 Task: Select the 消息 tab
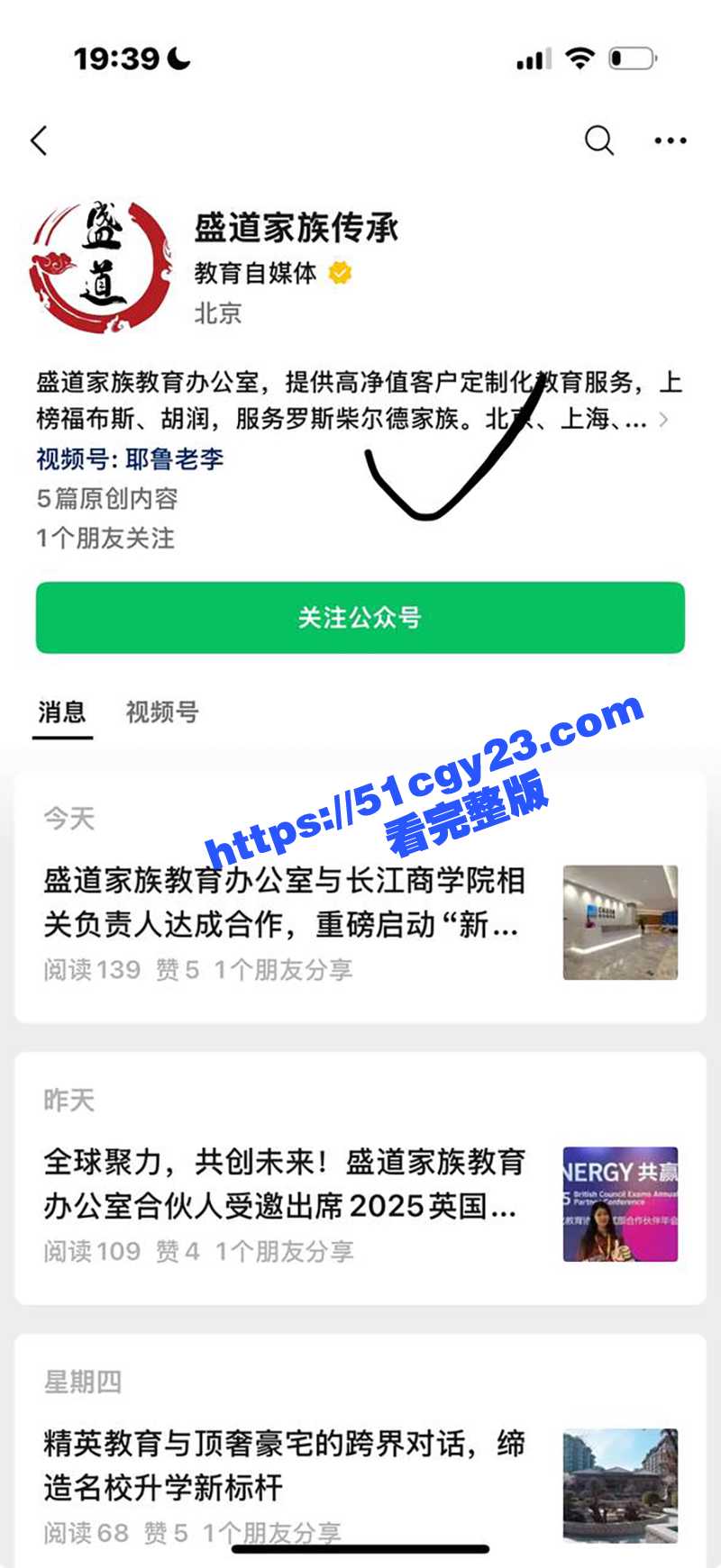tap(62, 712)
